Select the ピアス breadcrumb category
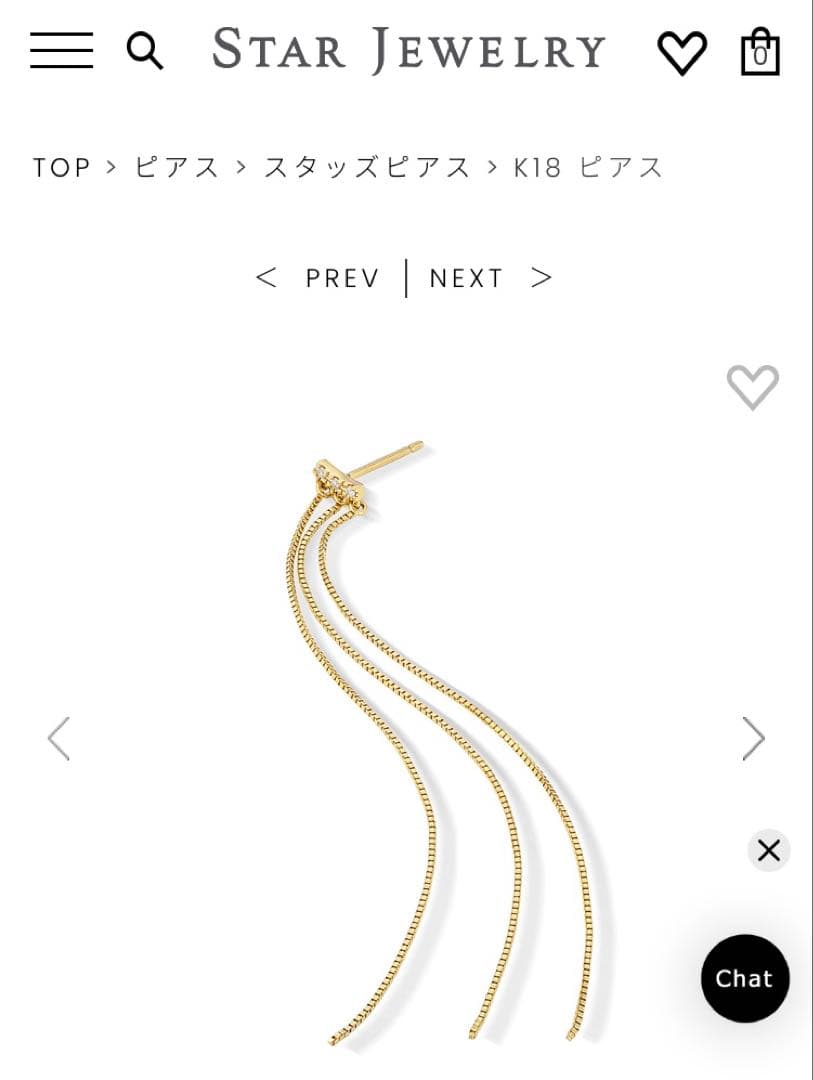 pyautogui.click(x=175, y=167)
